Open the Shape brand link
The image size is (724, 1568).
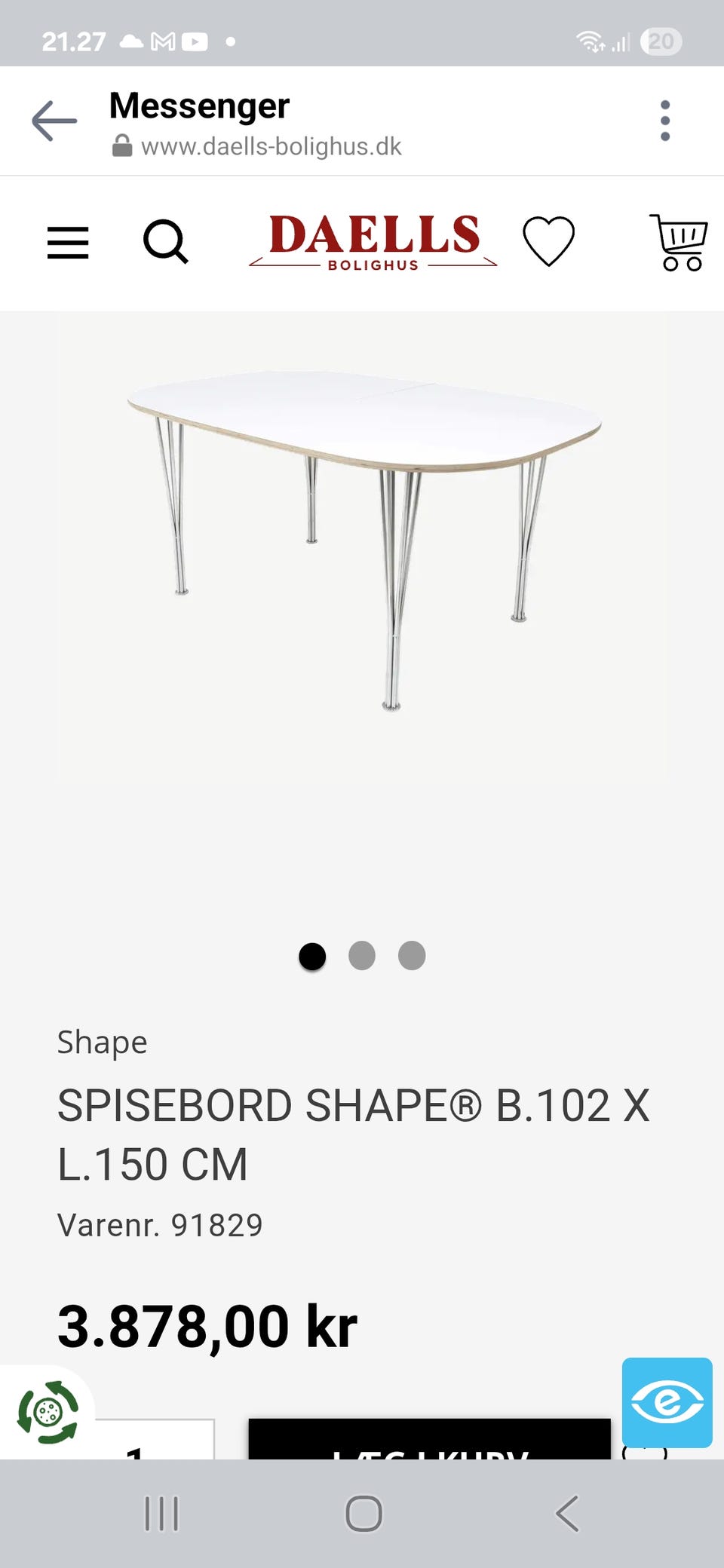click(x=103, y=1043)
